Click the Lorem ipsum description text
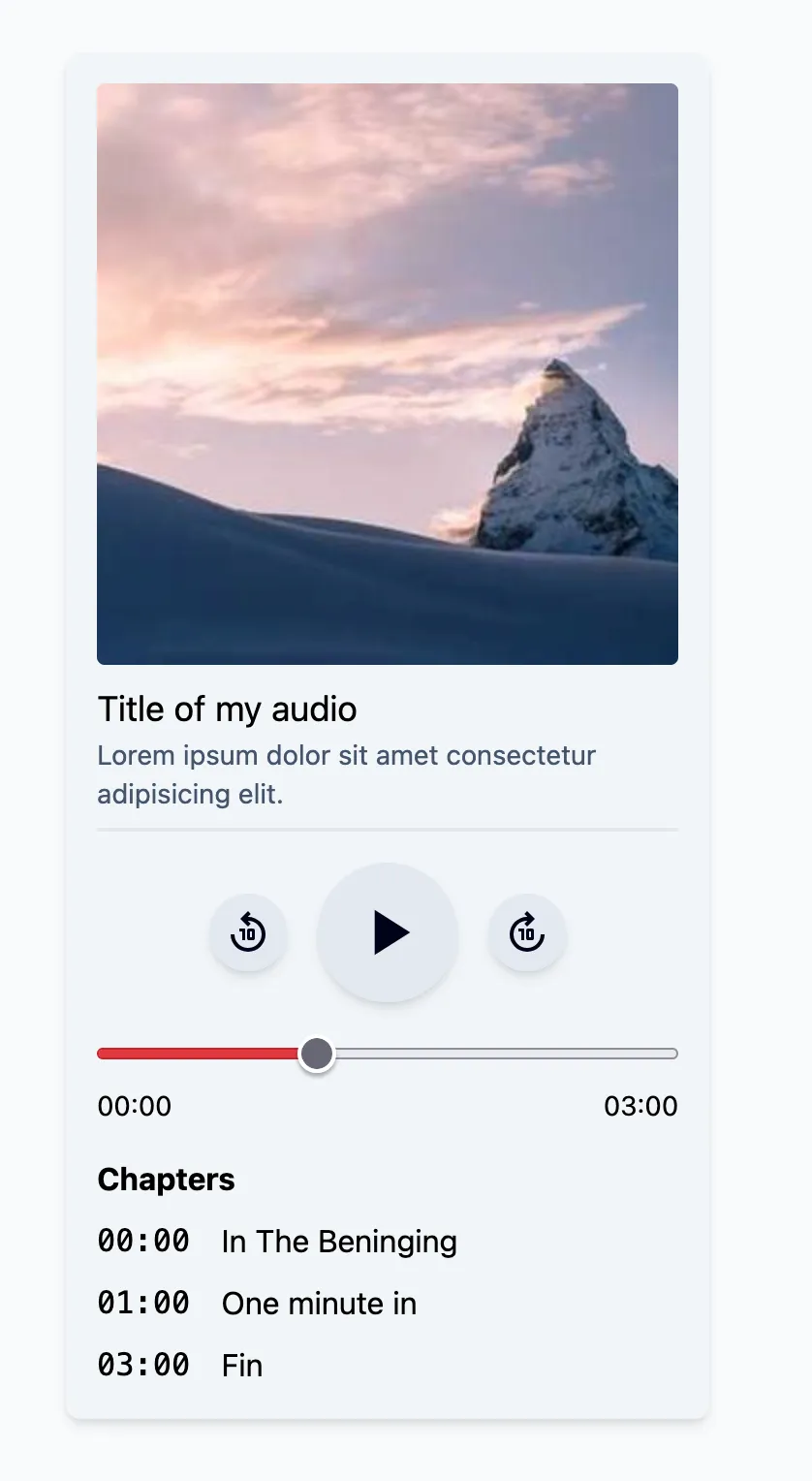 [346, 774]
